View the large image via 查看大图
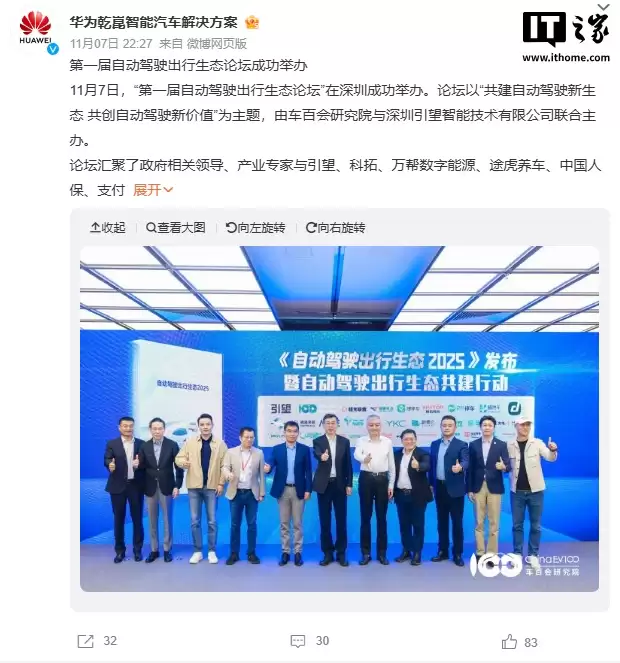 click(175, 228)
